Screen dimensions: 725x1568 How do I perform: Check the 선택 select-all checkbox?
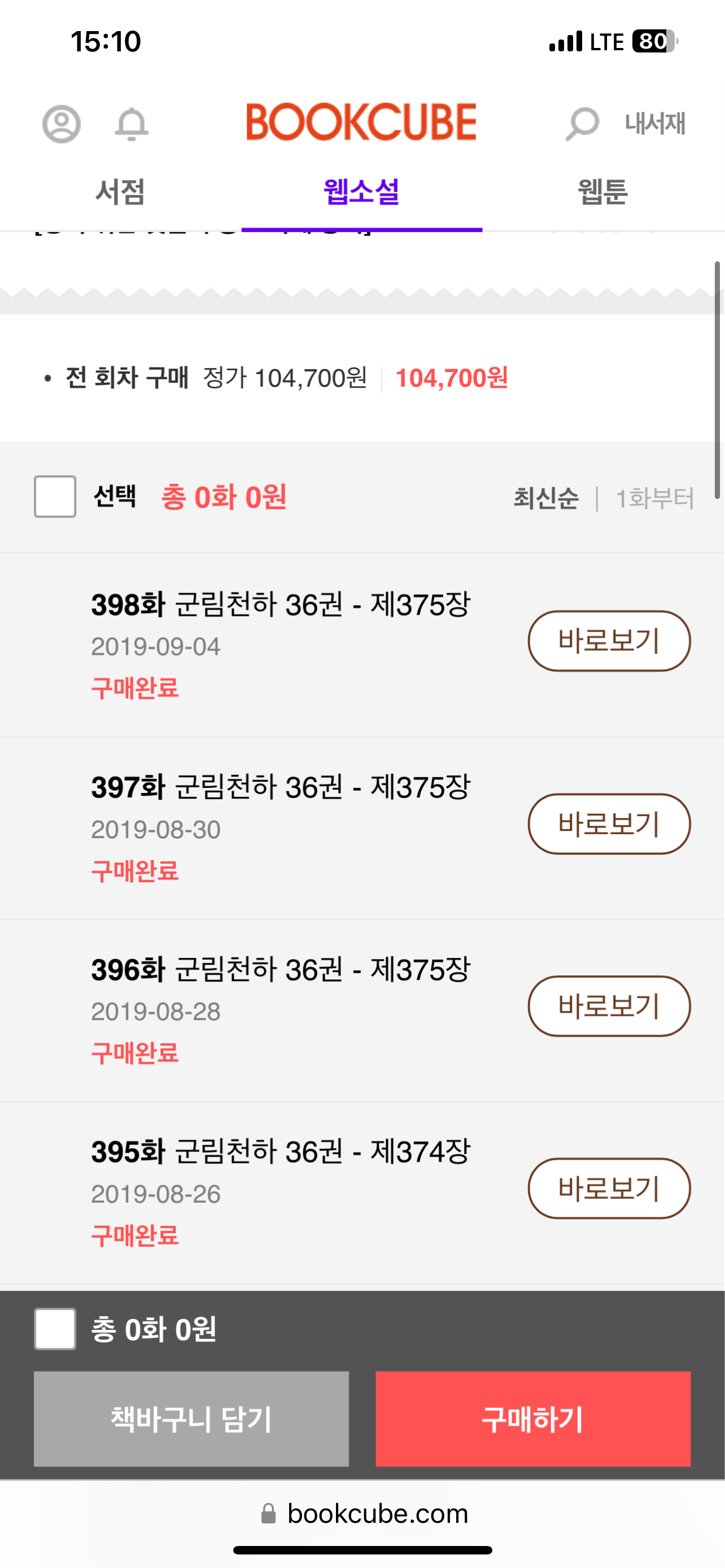pyautogui.click(x=55, y=497)
